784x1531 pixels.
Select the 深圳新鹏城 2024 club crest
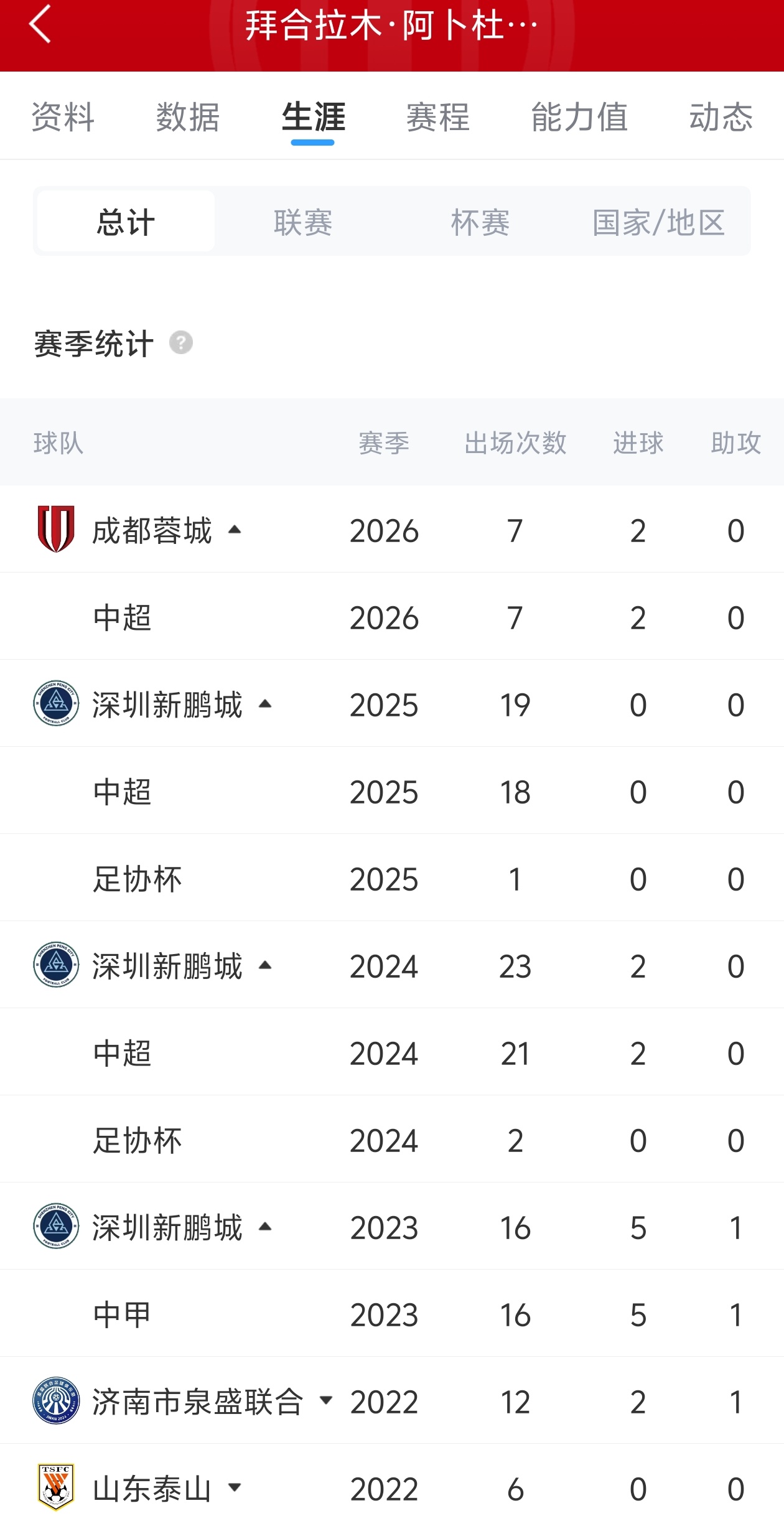(55, 966)
